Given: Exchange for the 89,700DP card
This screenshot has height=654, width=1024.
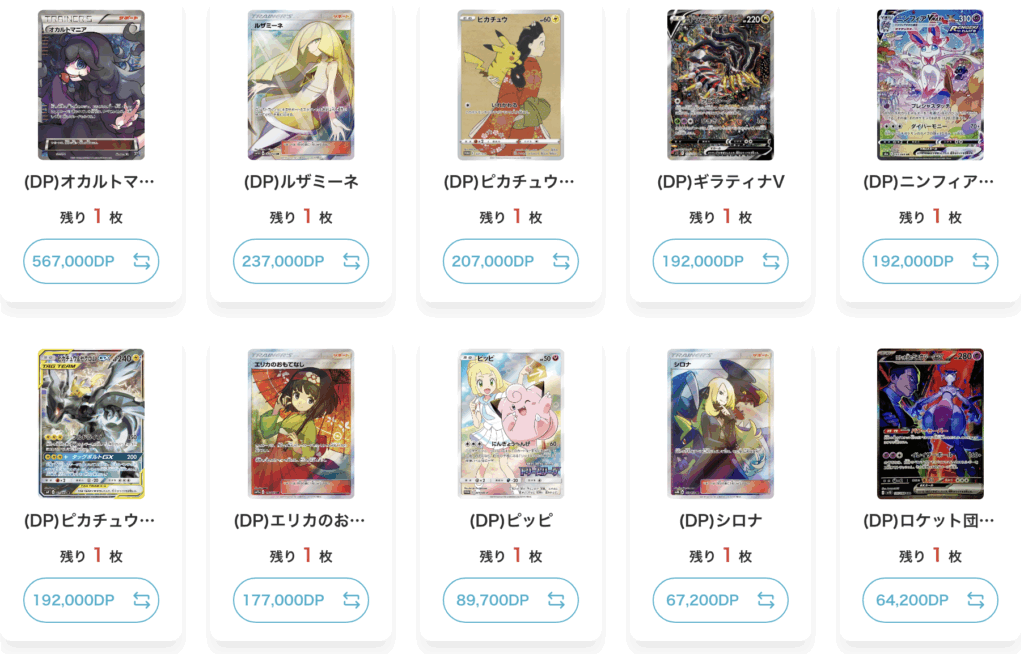Looking at the screenshot, I should [x=510, y=600].
